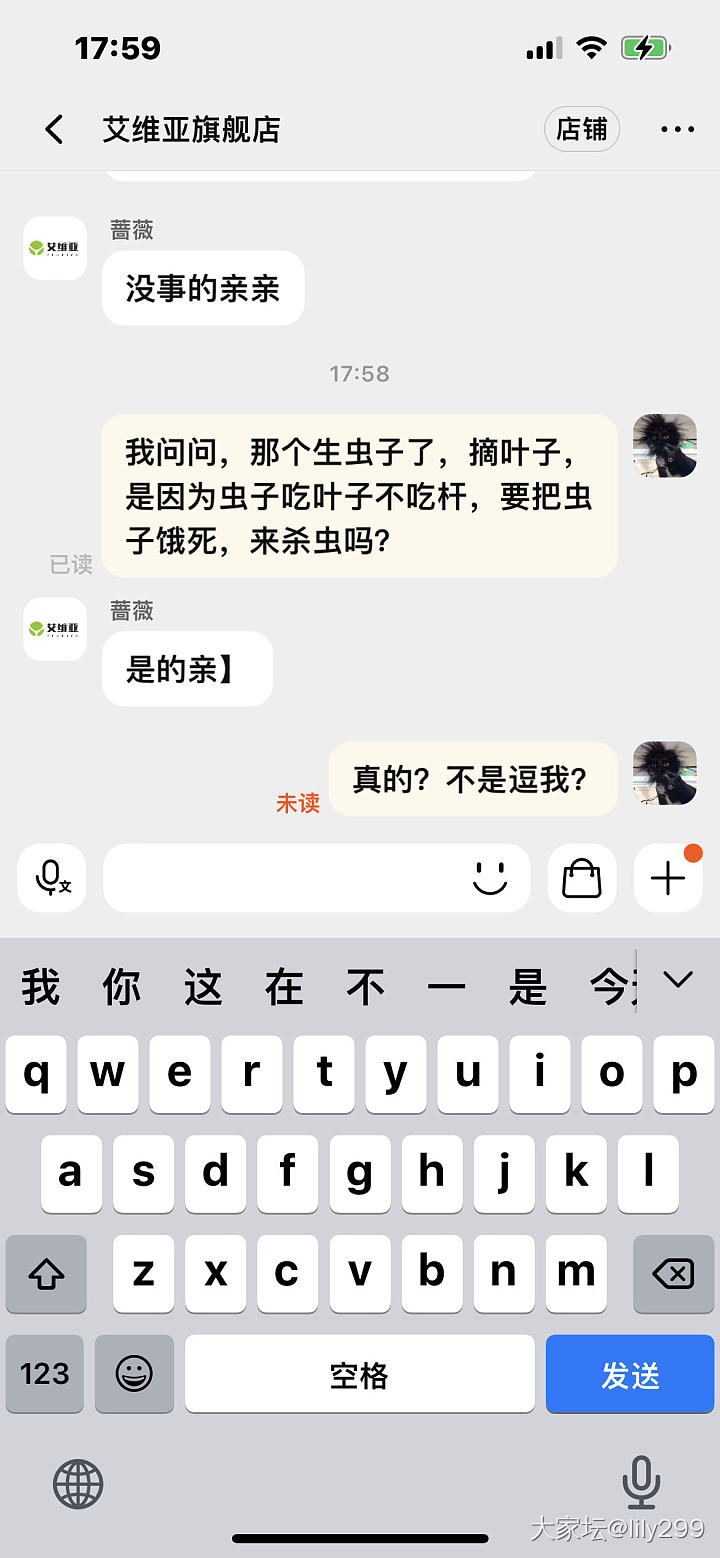The height and width of the screenshot is (1558, 720).
Task: Switch keyboard to 123 numbers layout
Action: 45,1374
